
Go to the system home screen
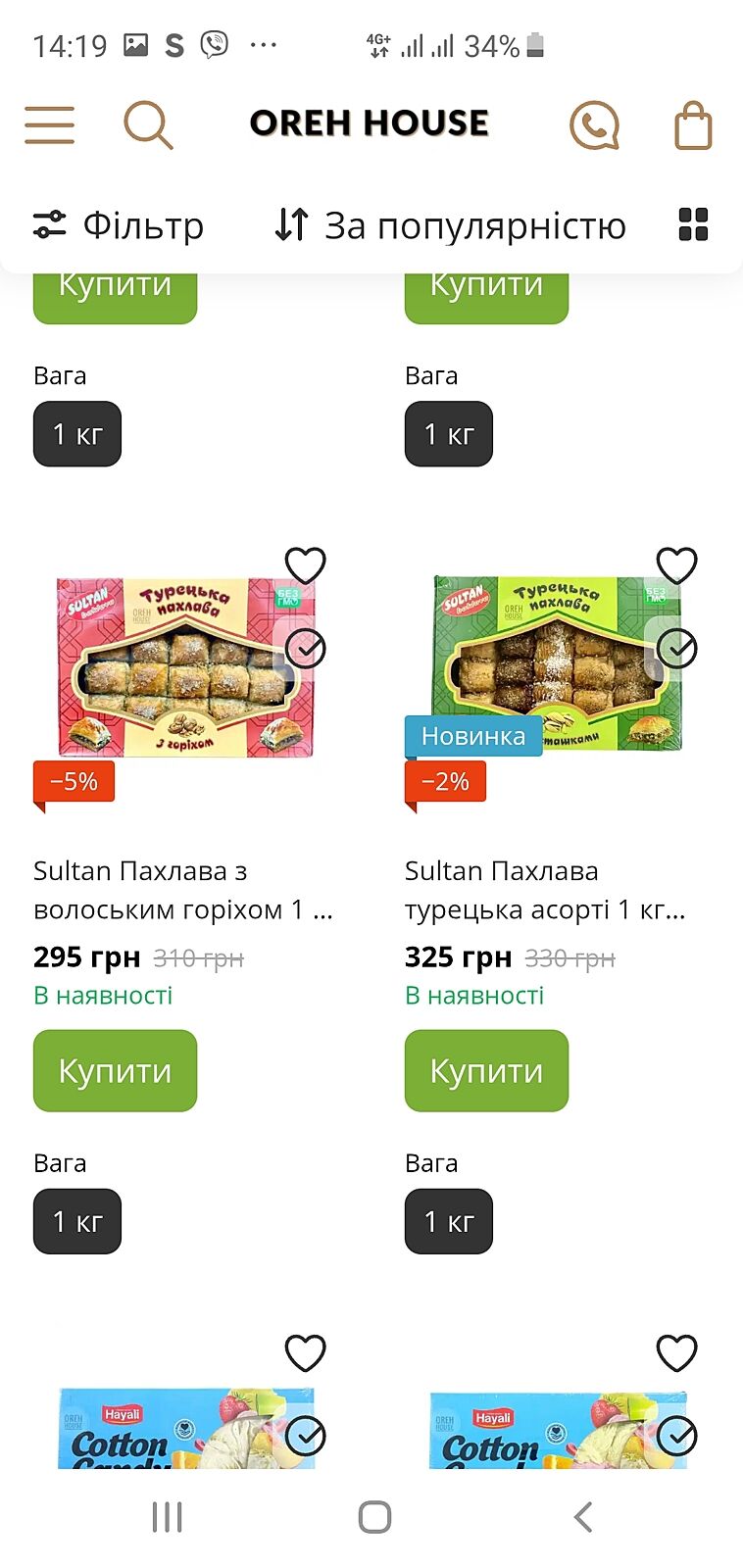tap(374, 1517)
